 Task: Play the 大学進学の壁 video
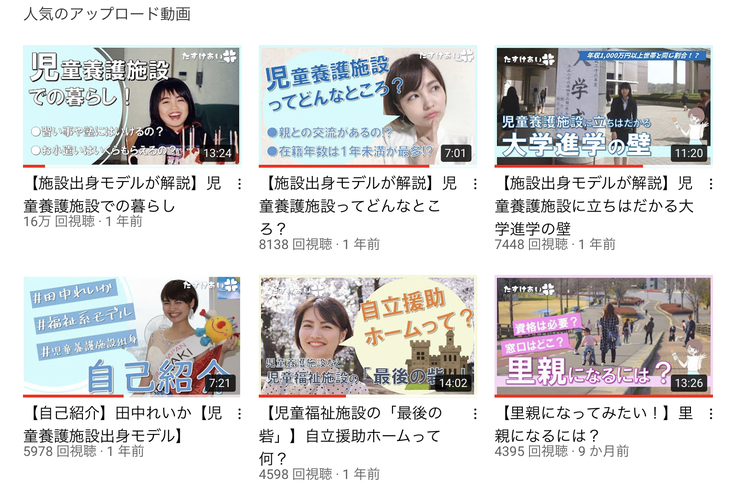click(603, 105)
